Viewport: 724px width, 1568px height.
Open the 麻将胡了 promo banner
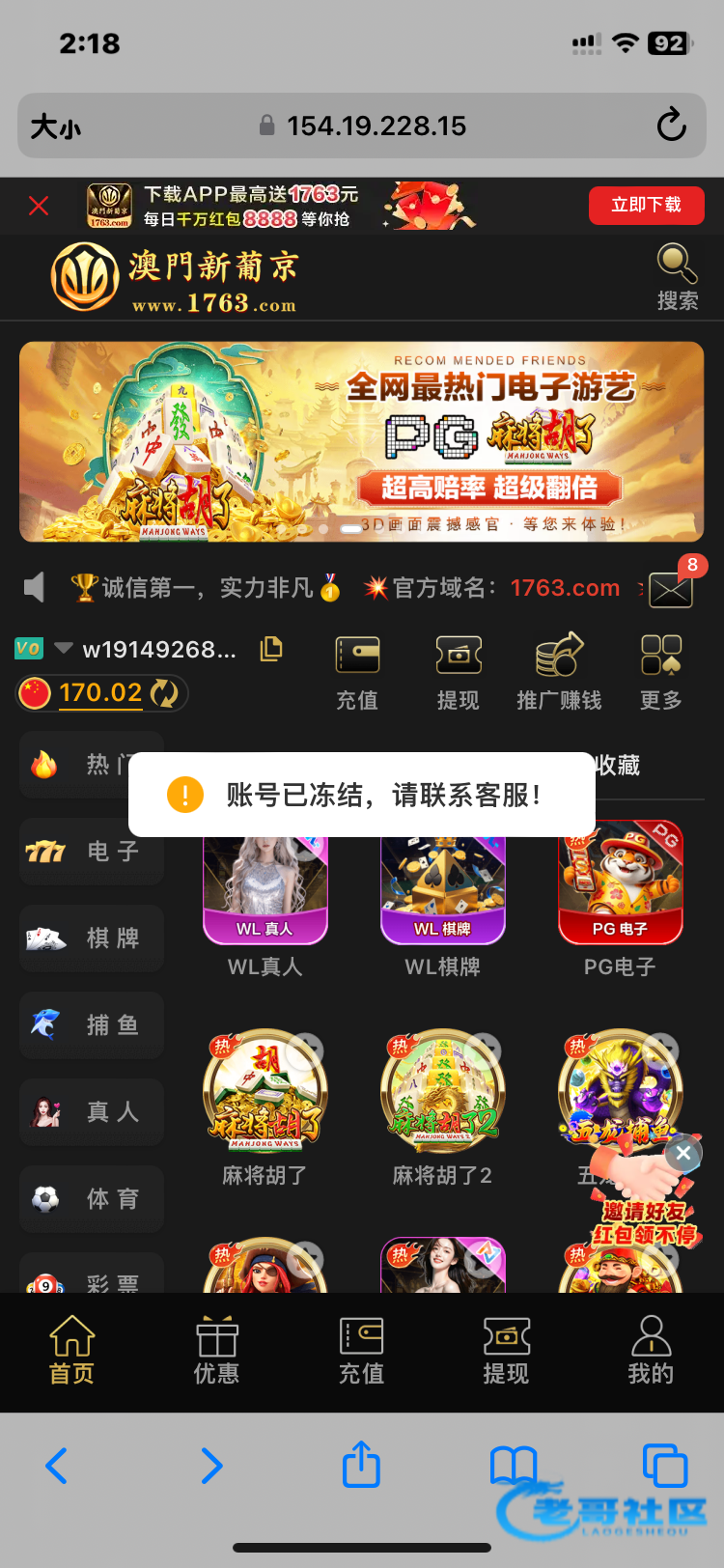click(362, 441)
